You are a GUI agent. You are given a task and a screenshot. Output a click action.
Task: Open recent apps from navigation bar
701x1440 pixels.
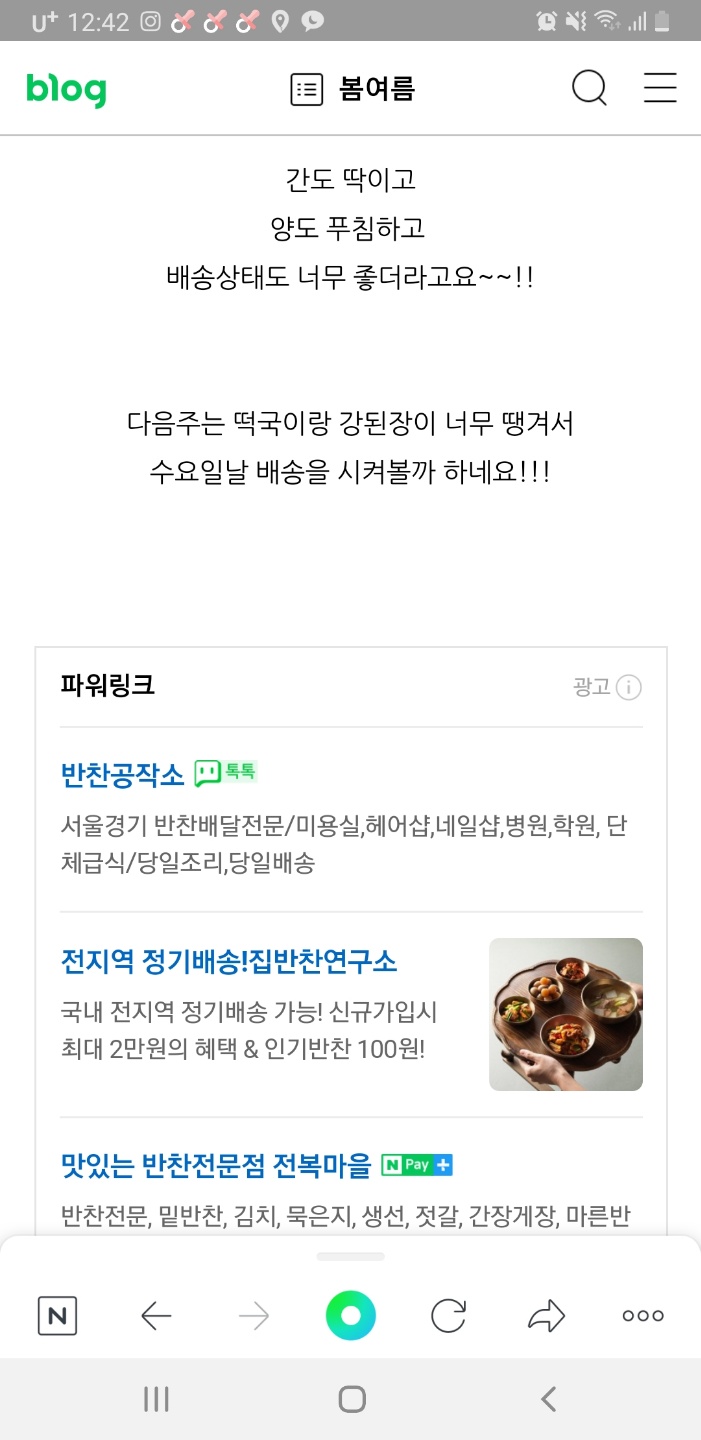click(x=156, y=1399)
